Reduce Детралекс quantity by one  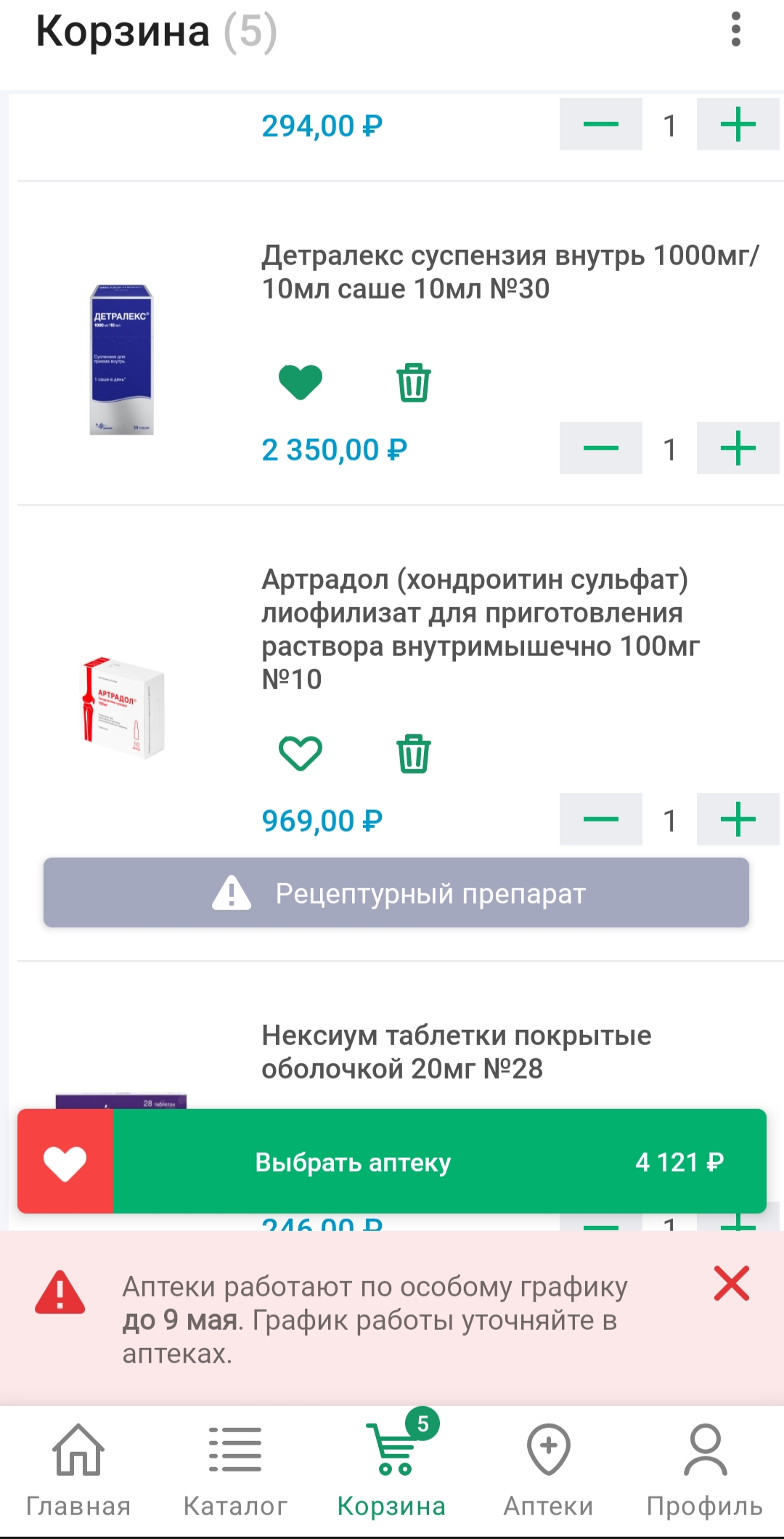601,448
